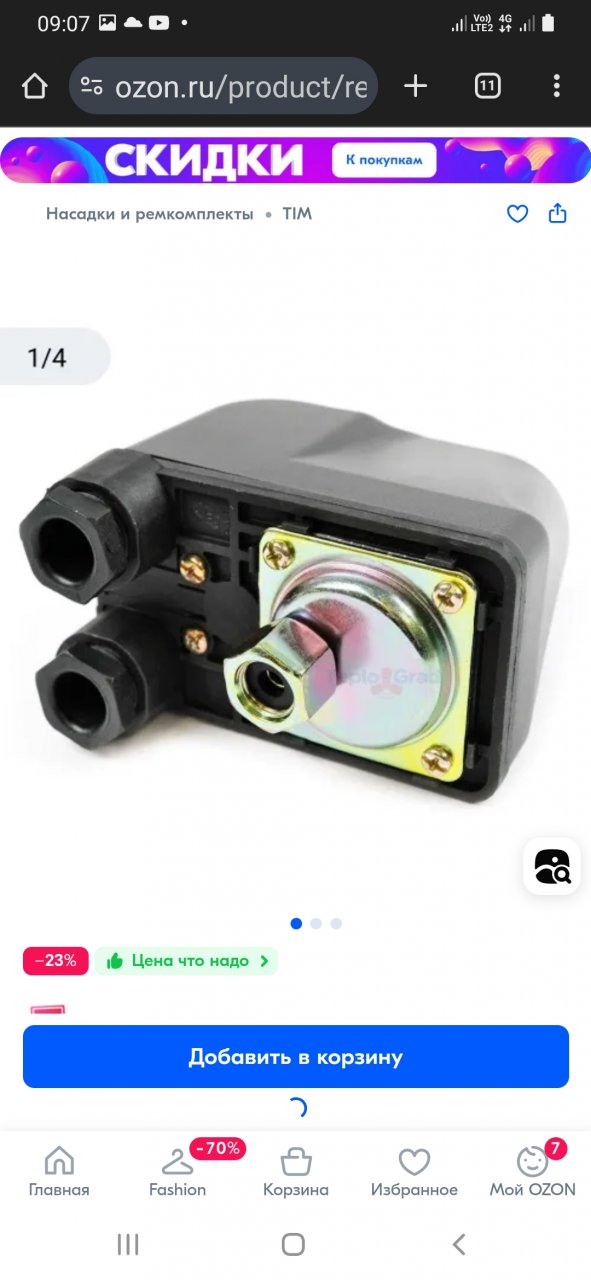Show the open tabs switcher

pyautogui.click(x=487, y=86)
